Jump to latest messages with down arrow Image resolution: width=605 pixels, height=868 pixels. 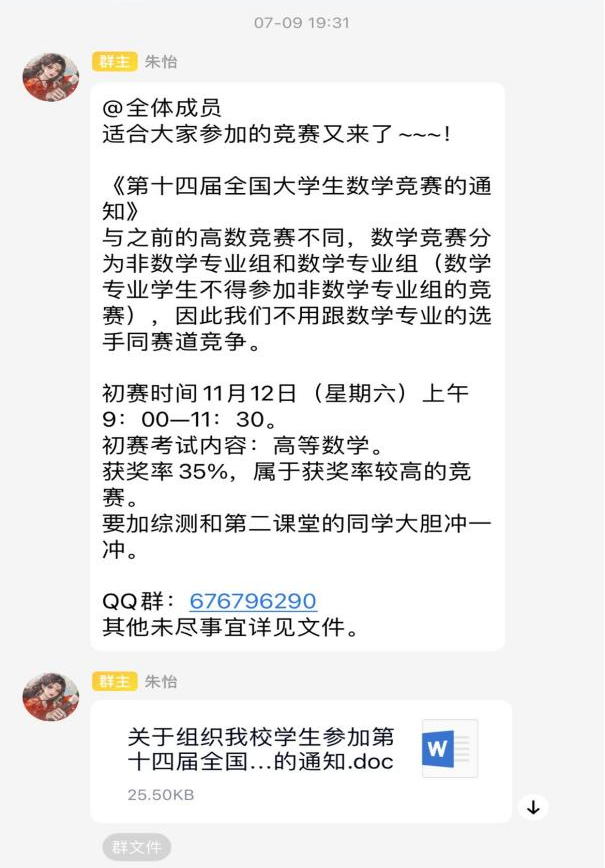pos(533,808)
